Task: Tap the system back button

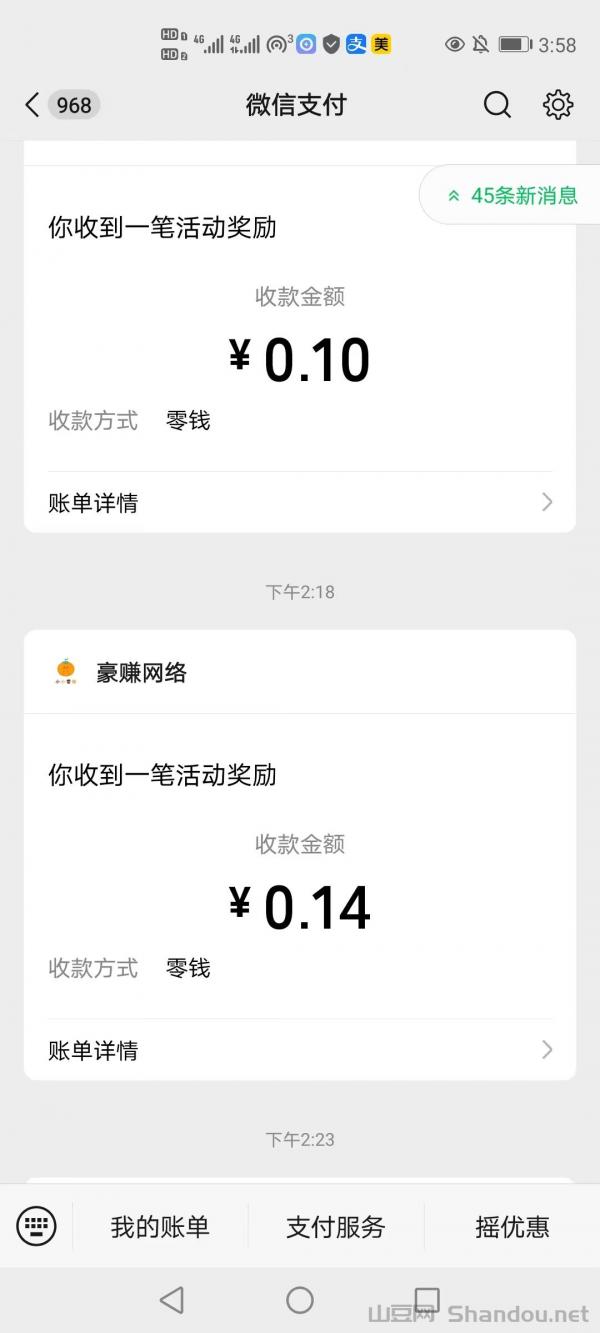Action: tap(172, 1299)
